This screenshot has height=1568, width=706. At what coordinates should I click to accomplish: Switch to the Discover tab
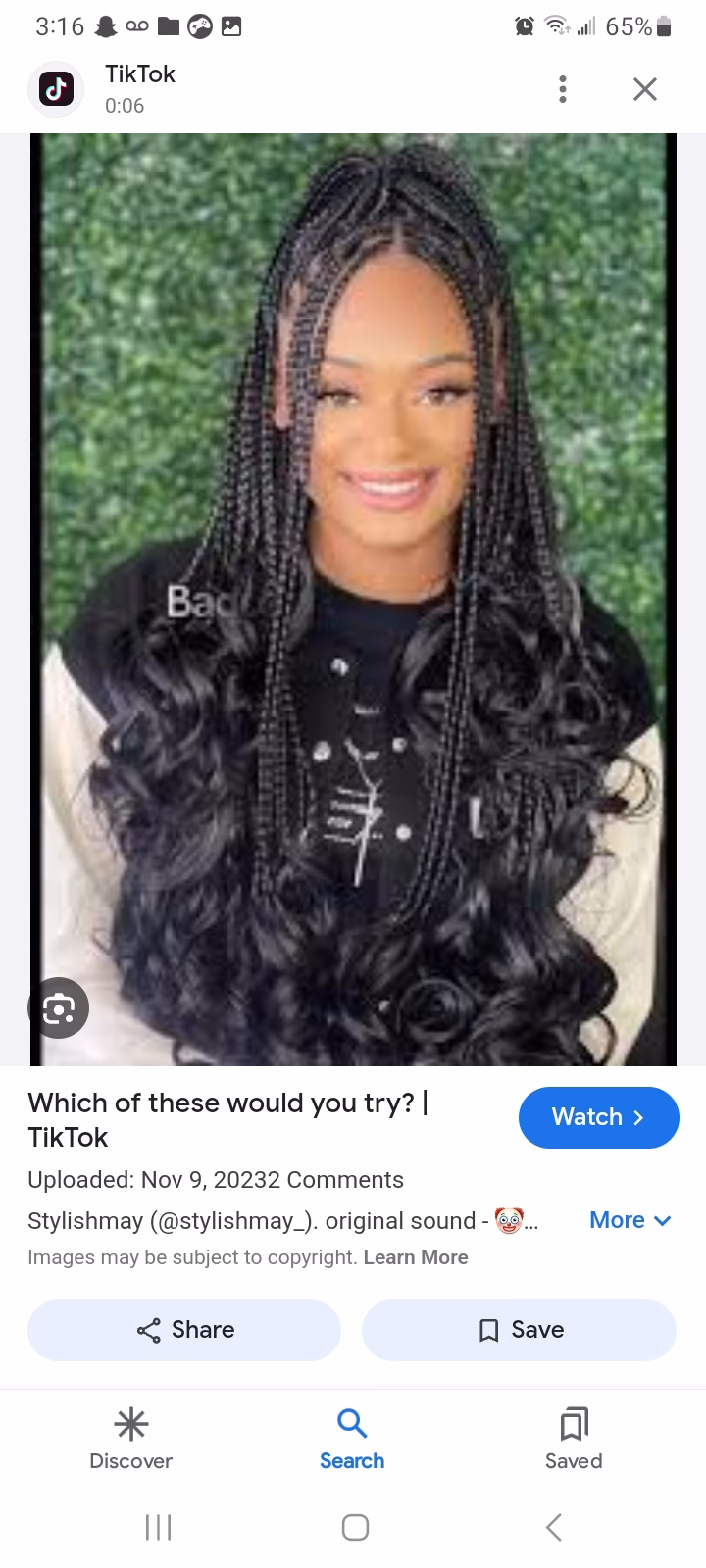(x=130, y=1439)
